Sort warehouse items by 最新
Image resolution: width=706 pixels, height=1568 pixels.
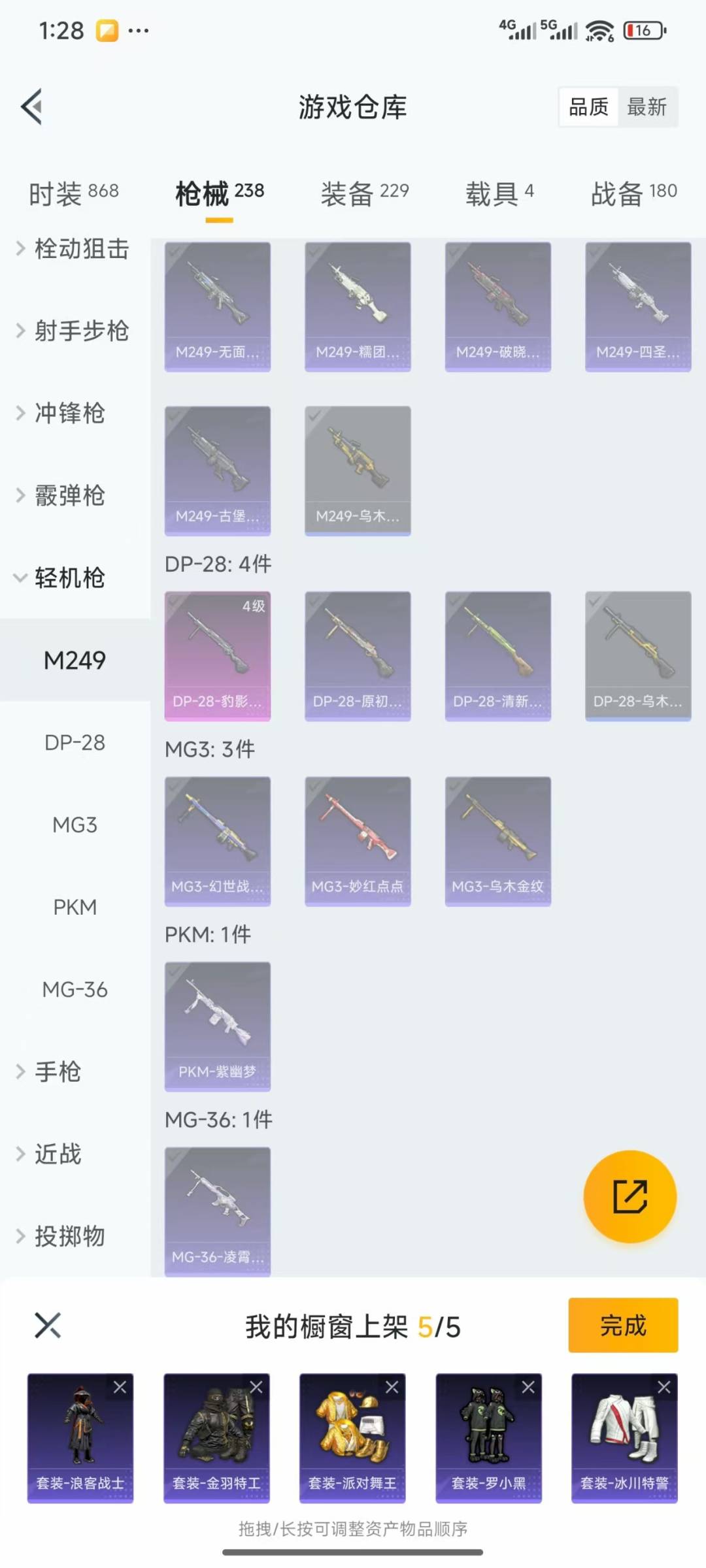647,107
